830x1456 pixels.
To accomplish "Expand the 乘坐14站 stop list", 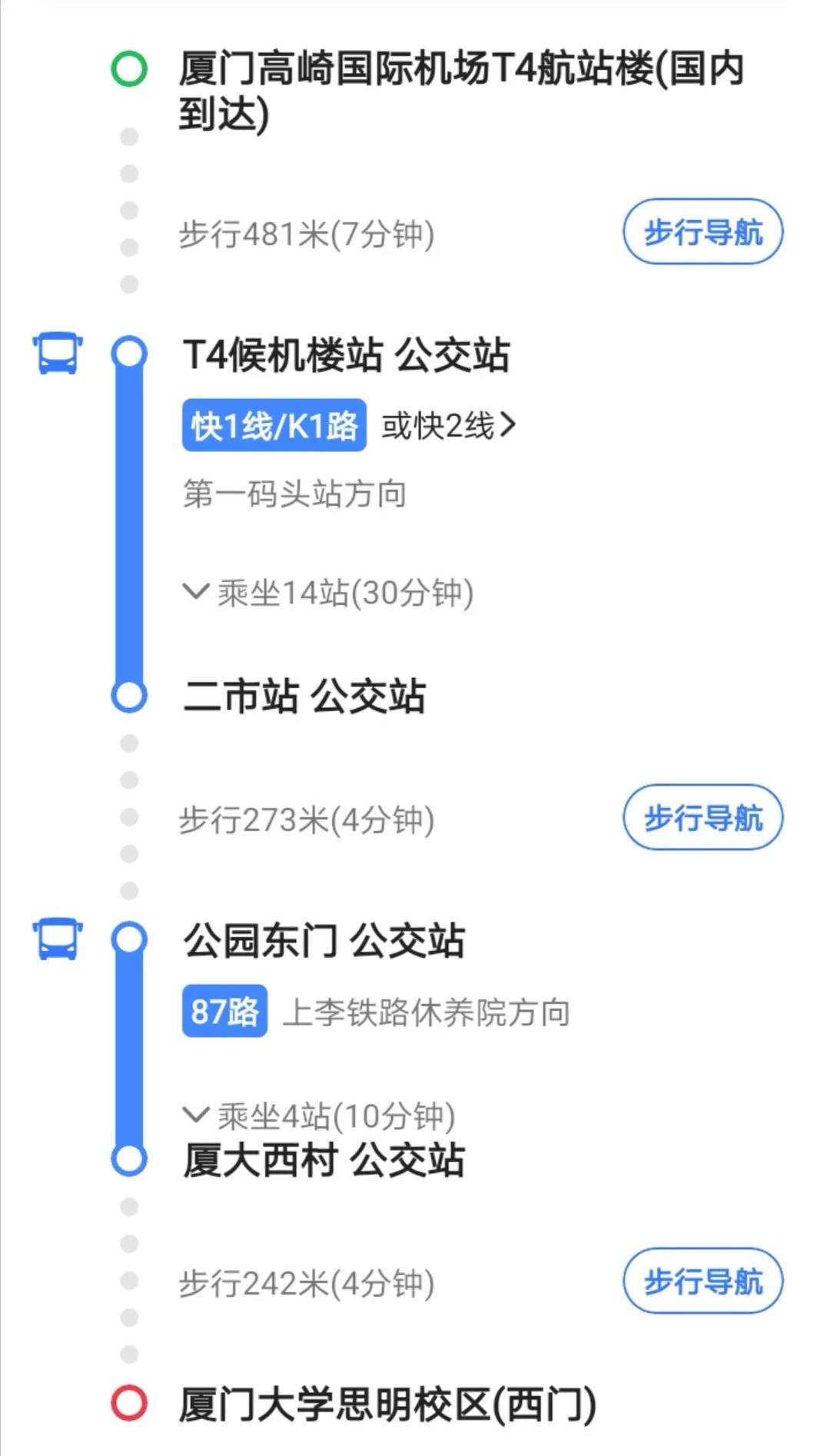I will [x=328, y=593].
